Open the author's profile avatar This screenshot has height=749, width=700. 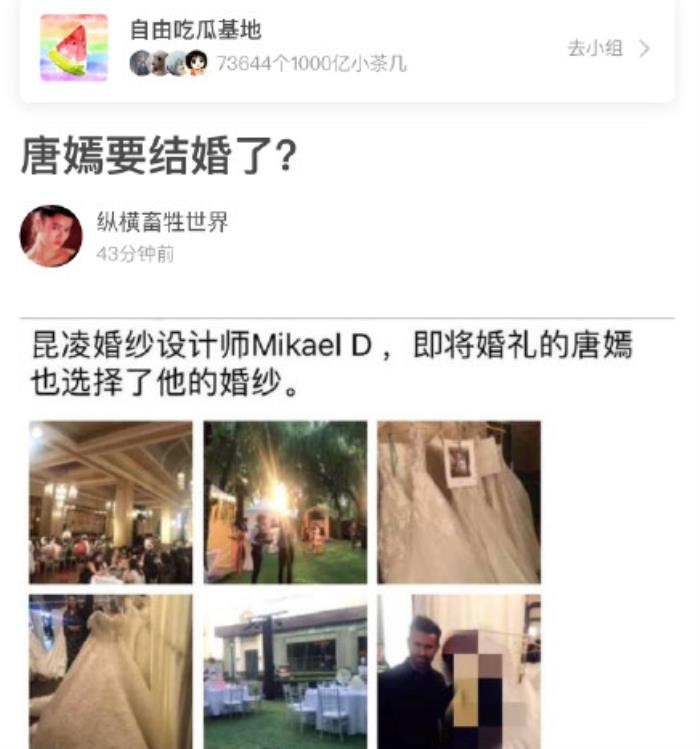click(x=51, y=236)
